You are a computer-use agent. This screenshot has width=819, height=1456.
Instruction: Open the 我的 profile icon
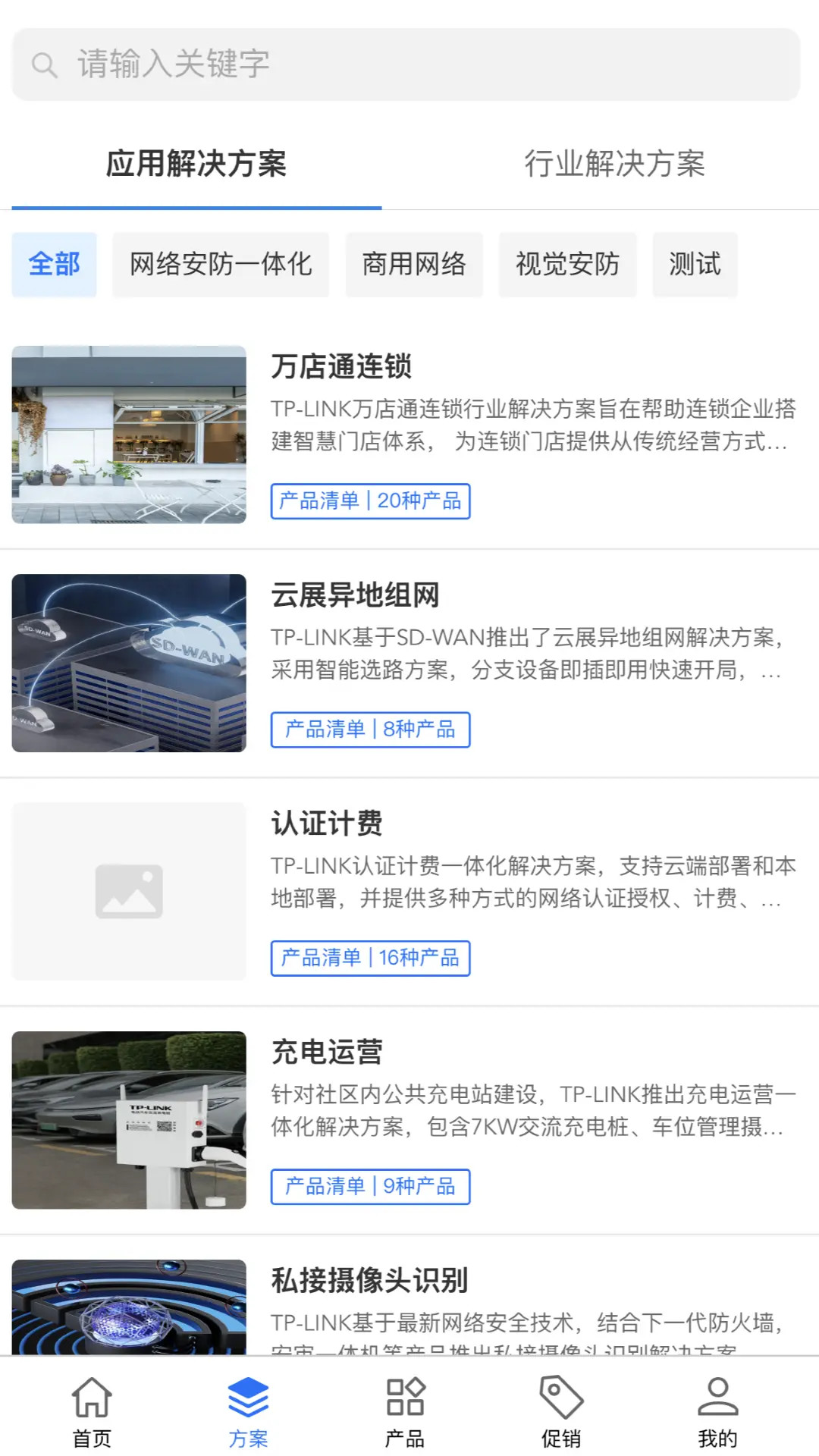point(717,1399)
